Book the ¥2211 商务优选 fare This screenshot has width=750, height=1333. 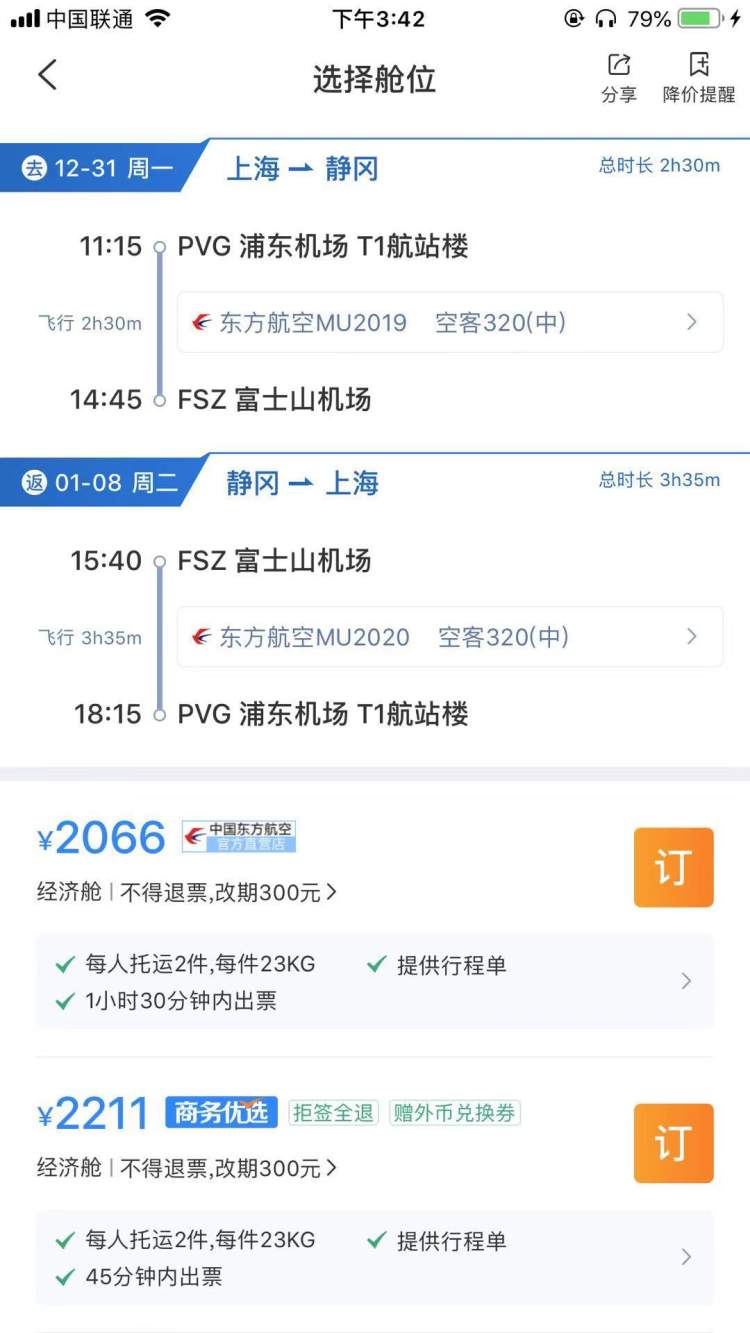point(673,1143)
